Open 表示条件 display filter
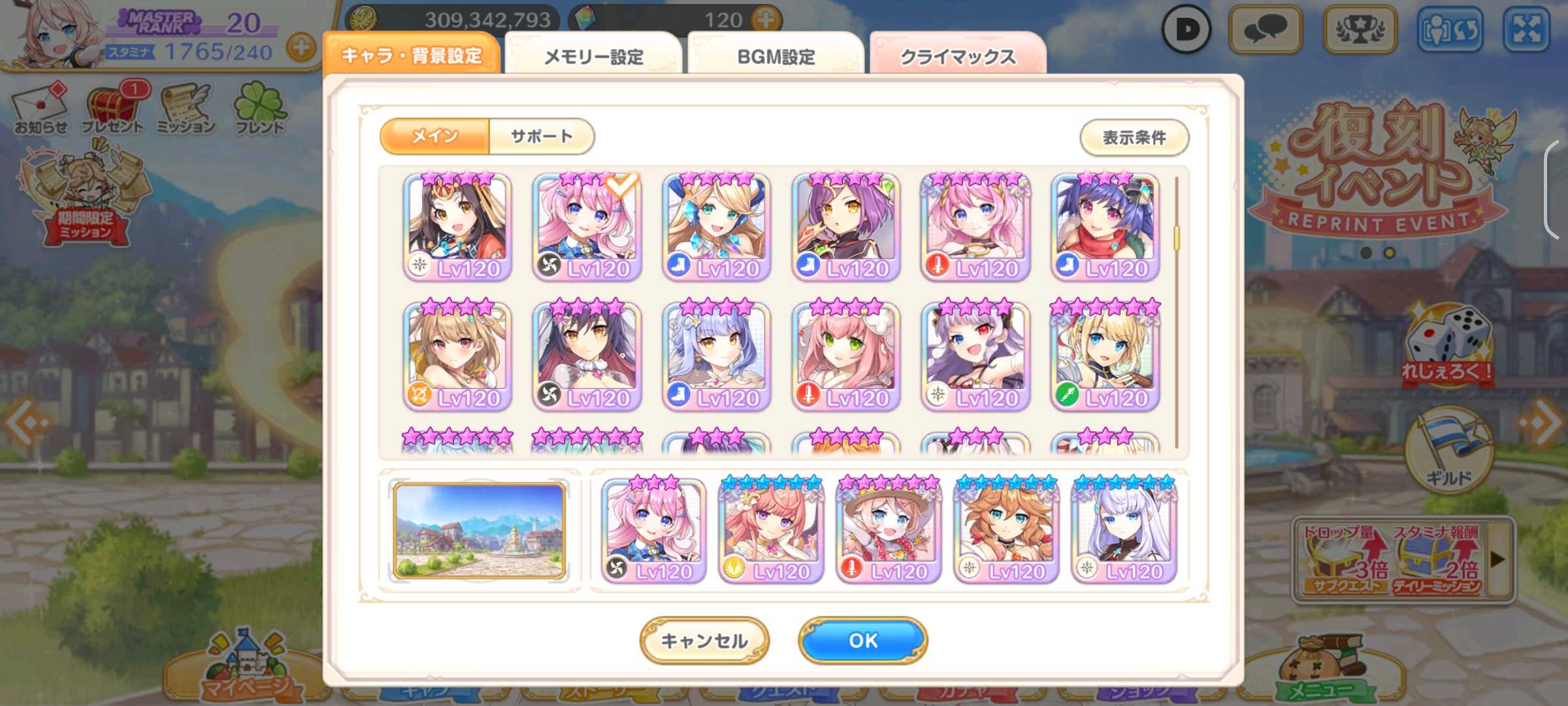This screenshot has width=1568, height=706. pos(1134,137)
